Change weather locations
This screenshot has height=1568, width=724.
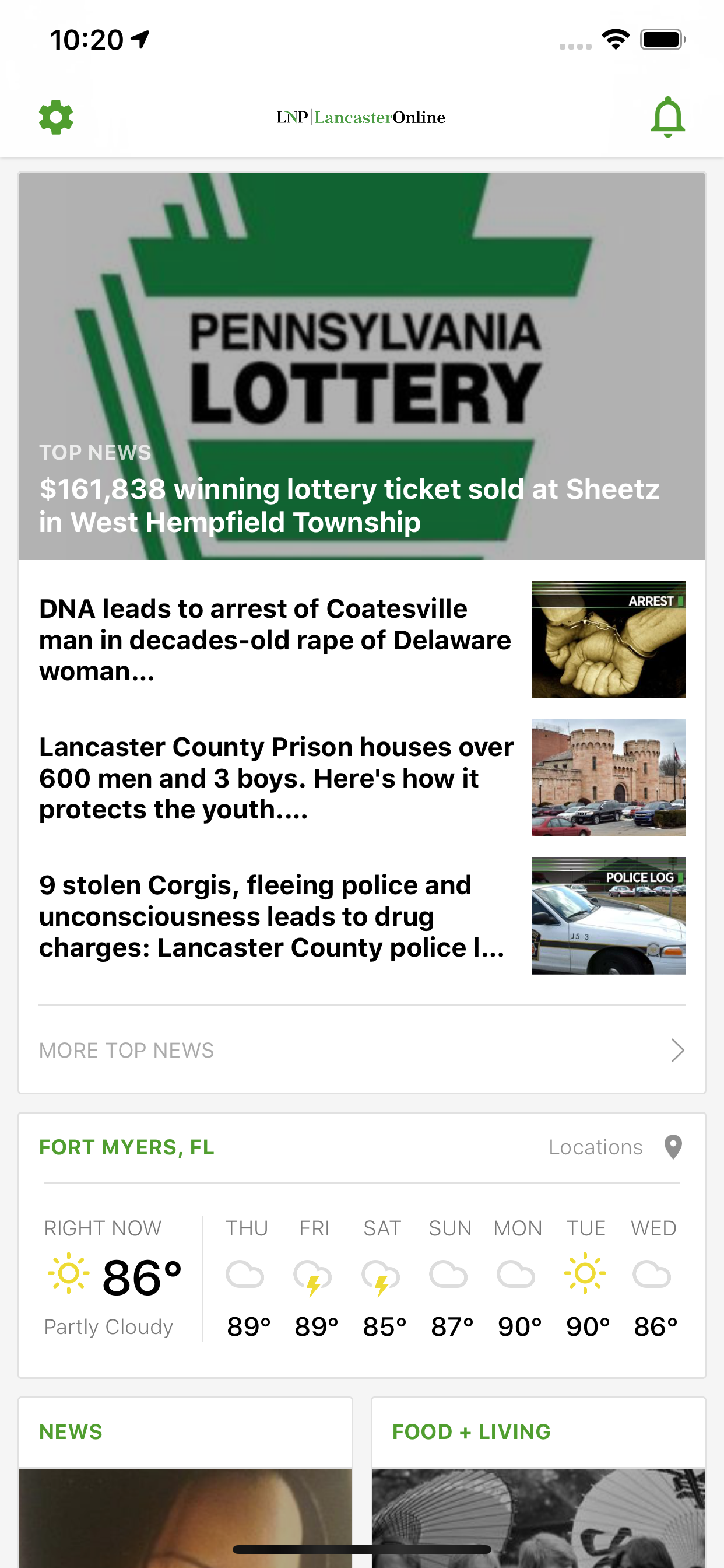[x=614, y=1147]
